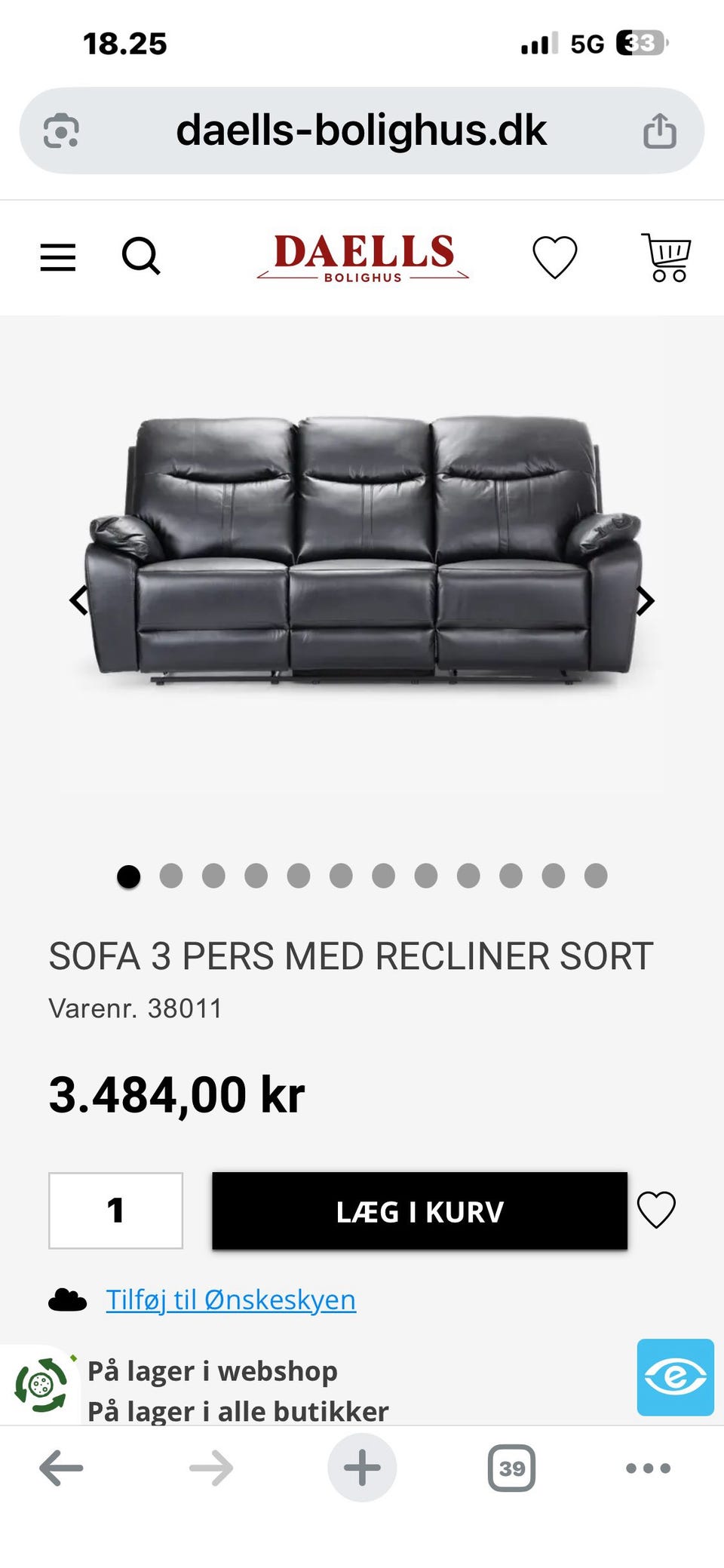The image size is (724, 1568).
Task: Save sofa with heart beside LÆG I KURV
Action: point(656,1210)
